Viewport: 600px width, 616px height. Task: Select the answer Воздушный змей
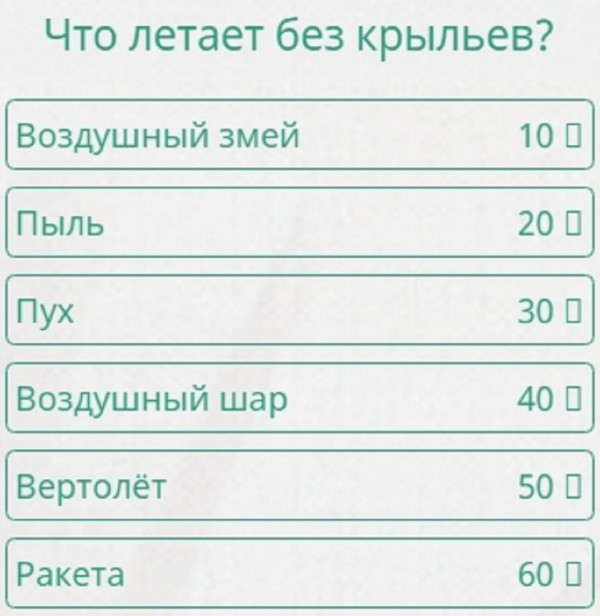pyautogui.click(x=300, y=136)
